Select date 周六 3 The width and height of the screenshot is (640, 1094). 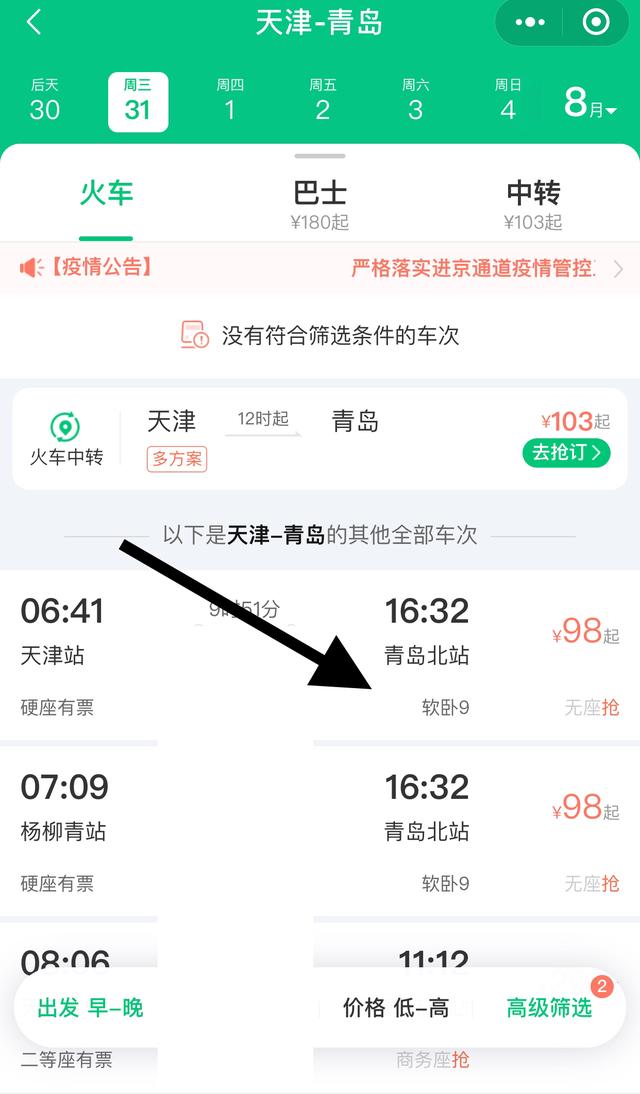[415, 101]
